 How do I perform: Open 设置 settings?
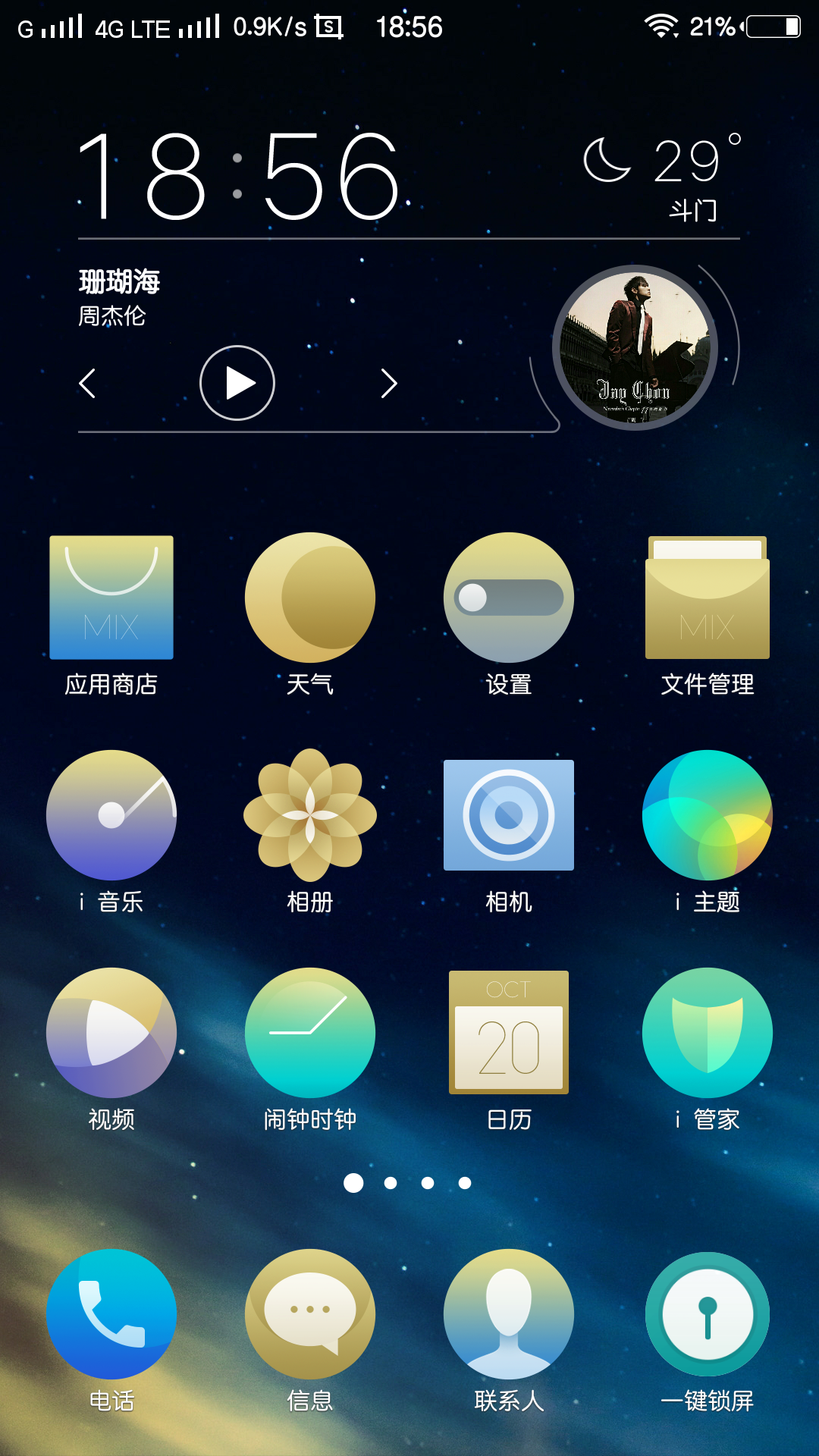pyautogui.click(x=509, y=598)
